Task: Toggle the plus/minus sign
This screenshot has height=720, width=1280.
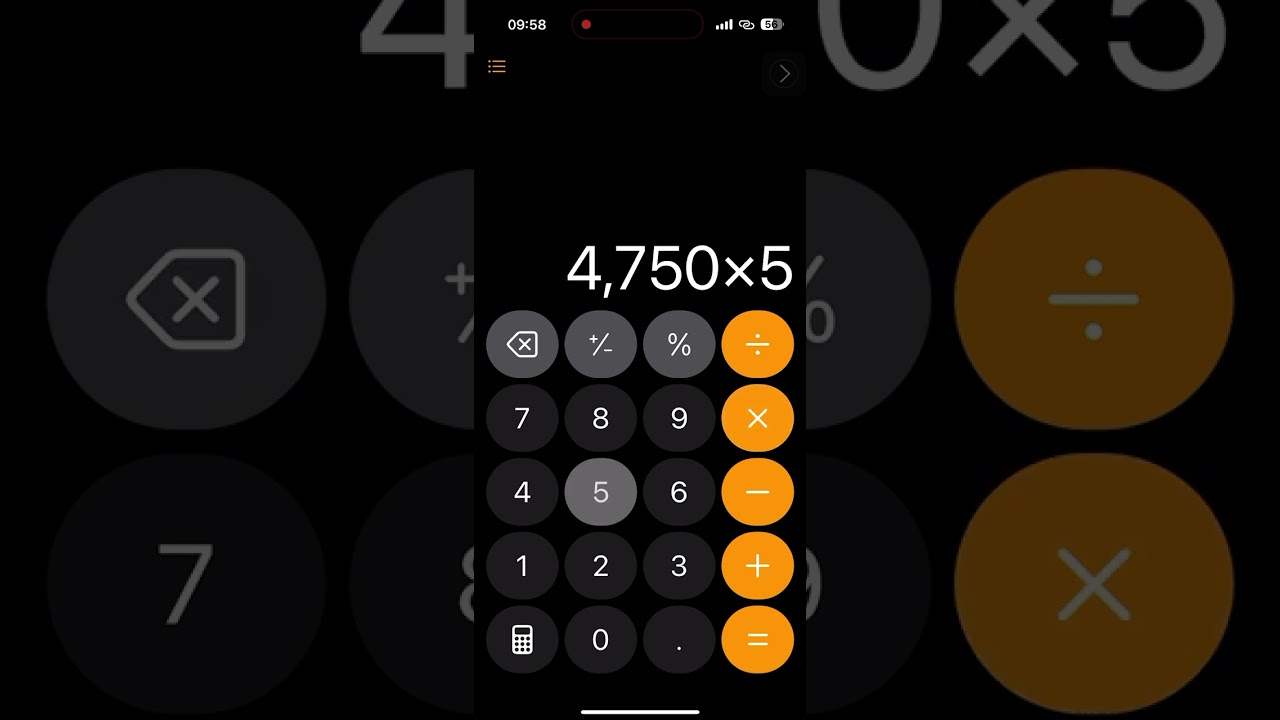Action: (600, 345)
